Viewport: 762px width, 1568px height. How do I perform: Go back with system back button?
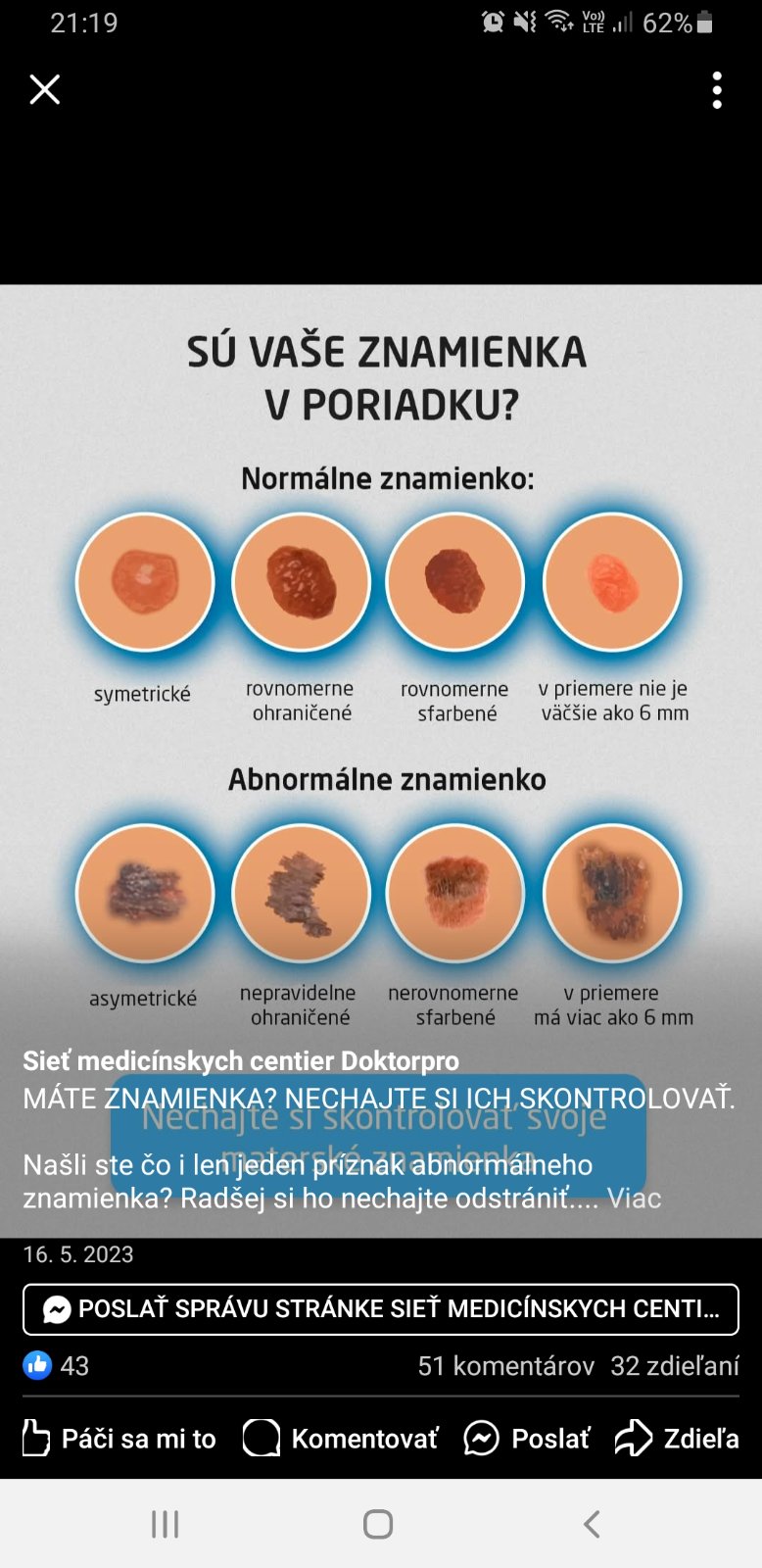pyautogui.click(x=592, y=1524)
